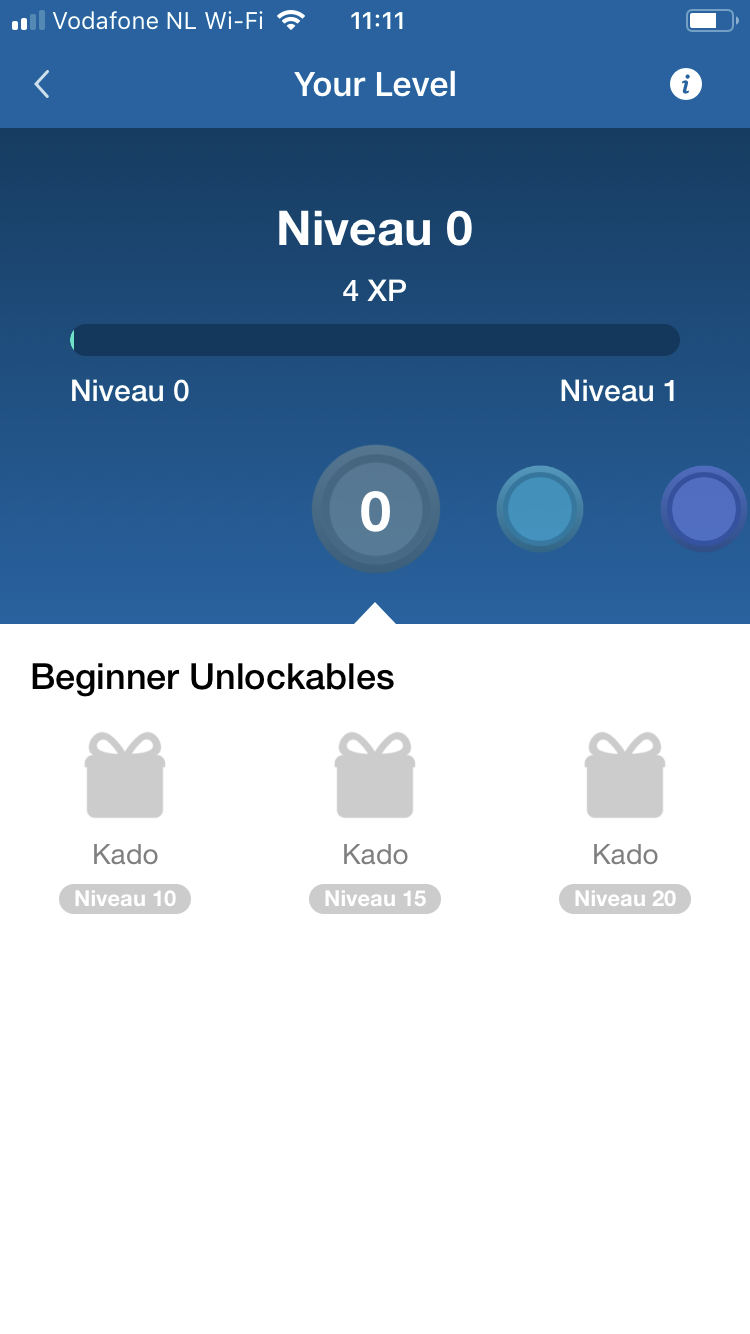This screenshot has width=750, height=1334.
Task: Open the level info icon
Action: pyautogui.click(x=686, y=84)
